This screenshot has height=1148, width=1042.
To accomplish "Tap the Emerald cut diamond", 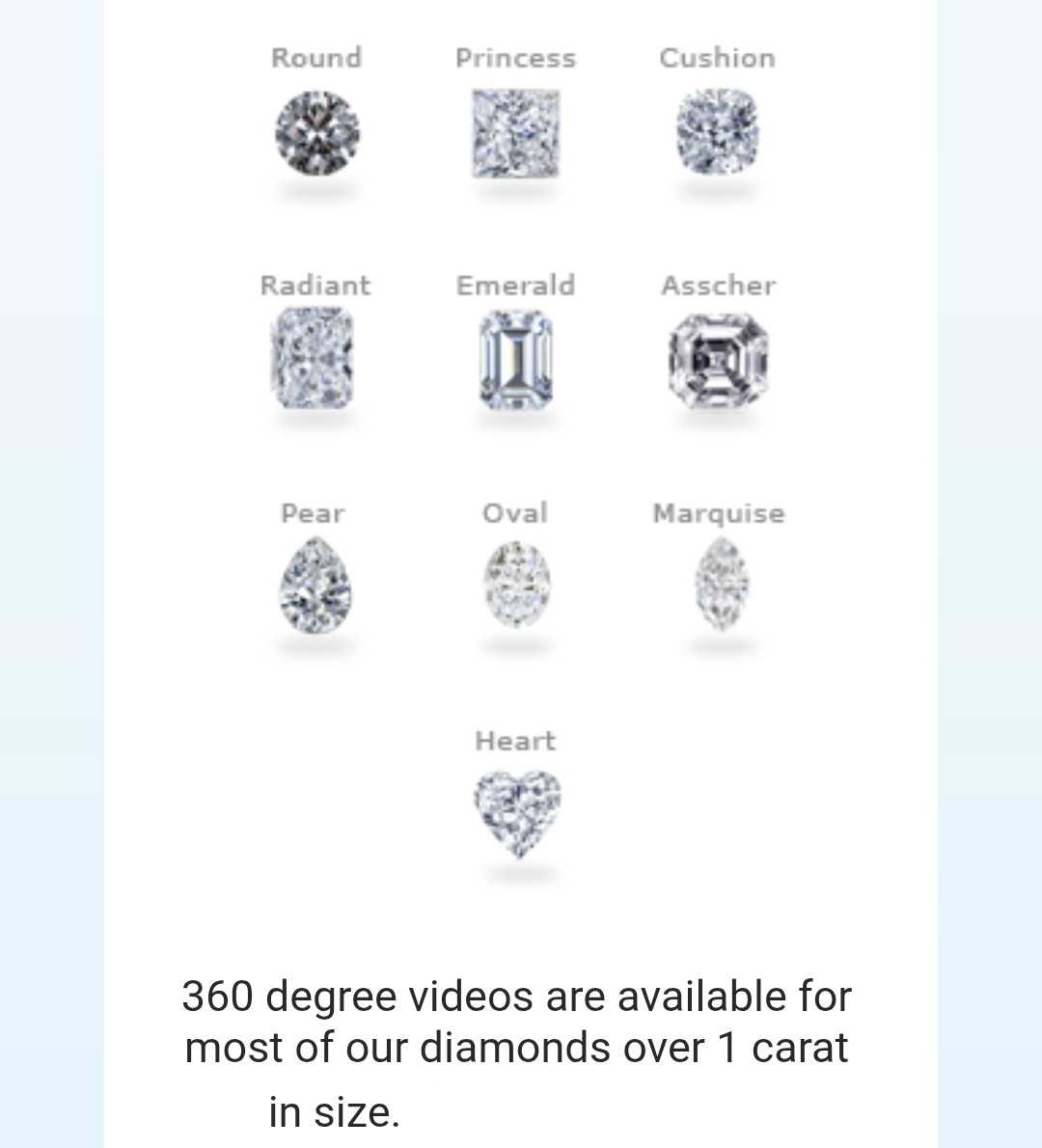I will coord(516,360).
